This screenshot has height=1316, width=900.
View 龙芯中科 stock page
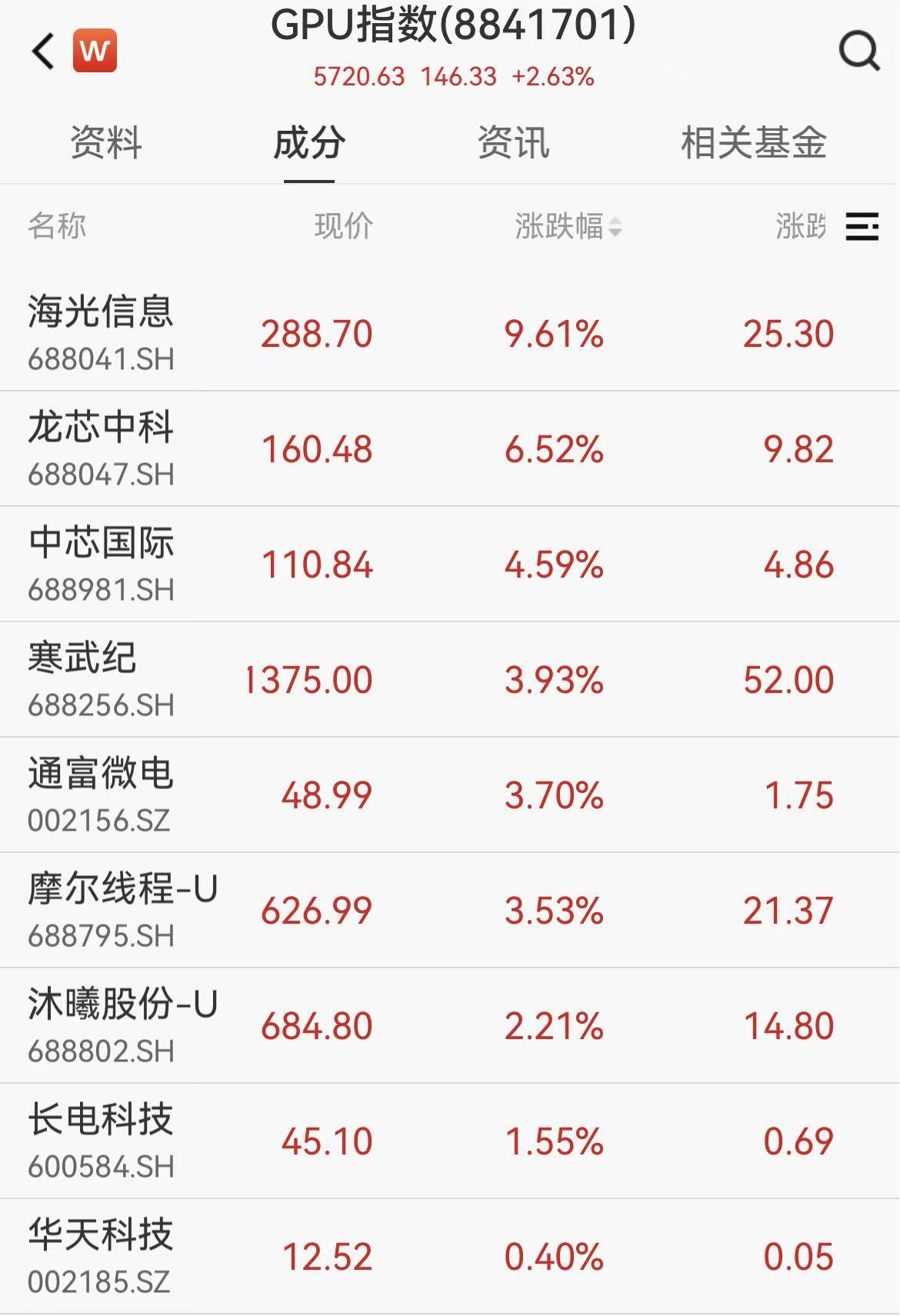pyautogui.click(x=101, y=448)
